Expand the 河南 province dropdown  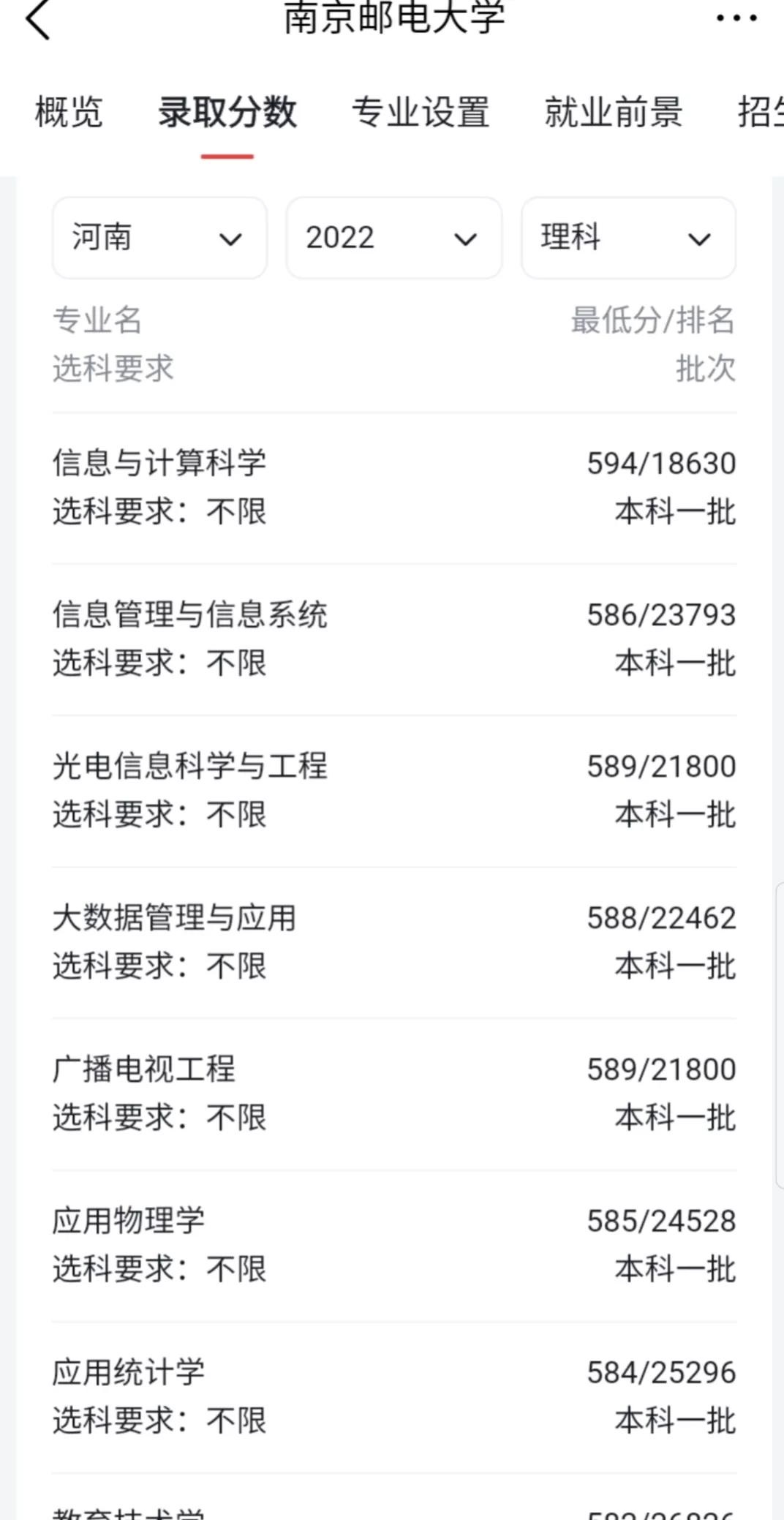tap(159, 238)
